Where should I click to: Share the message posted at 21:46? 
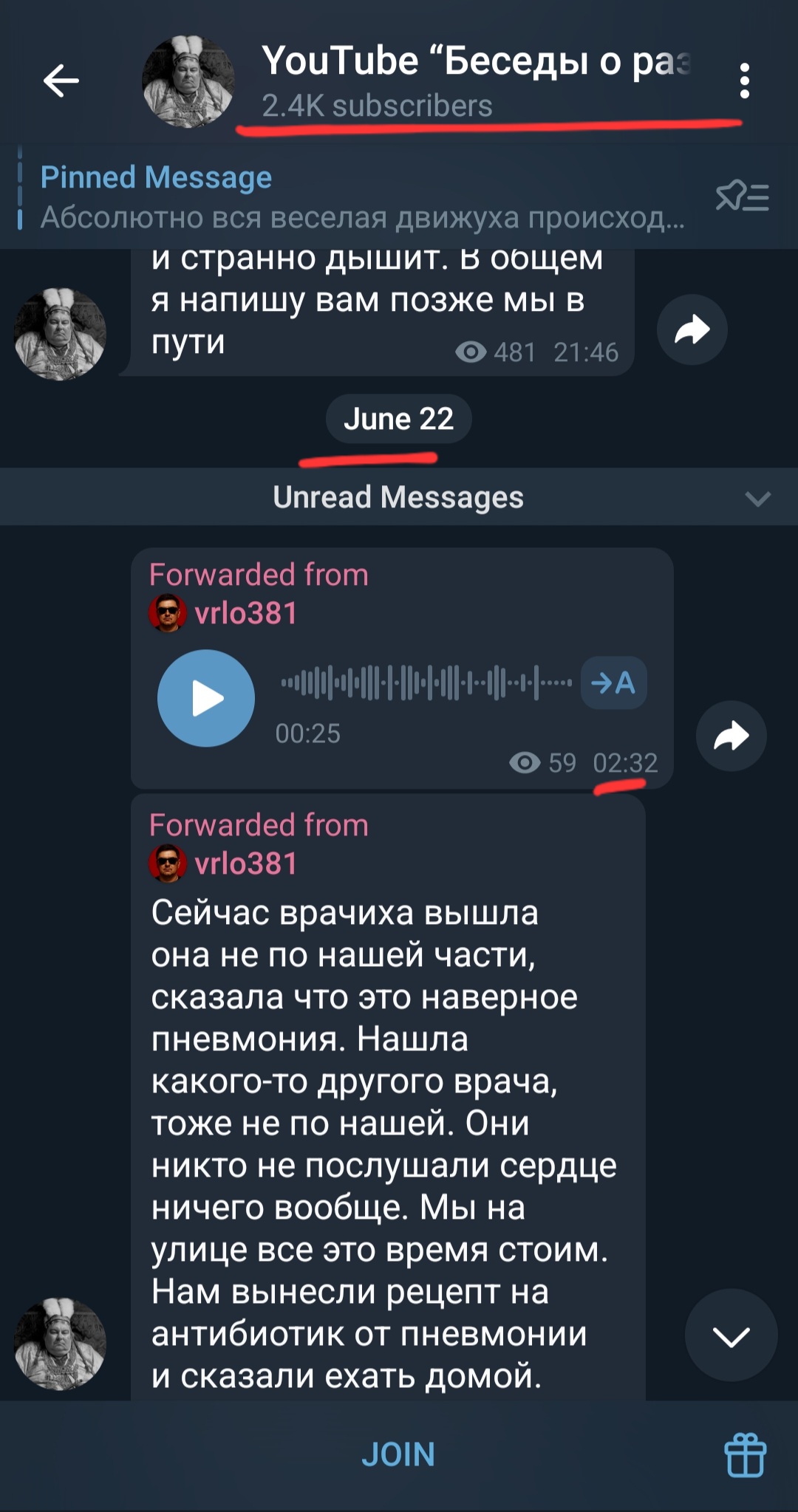[692, 329]
